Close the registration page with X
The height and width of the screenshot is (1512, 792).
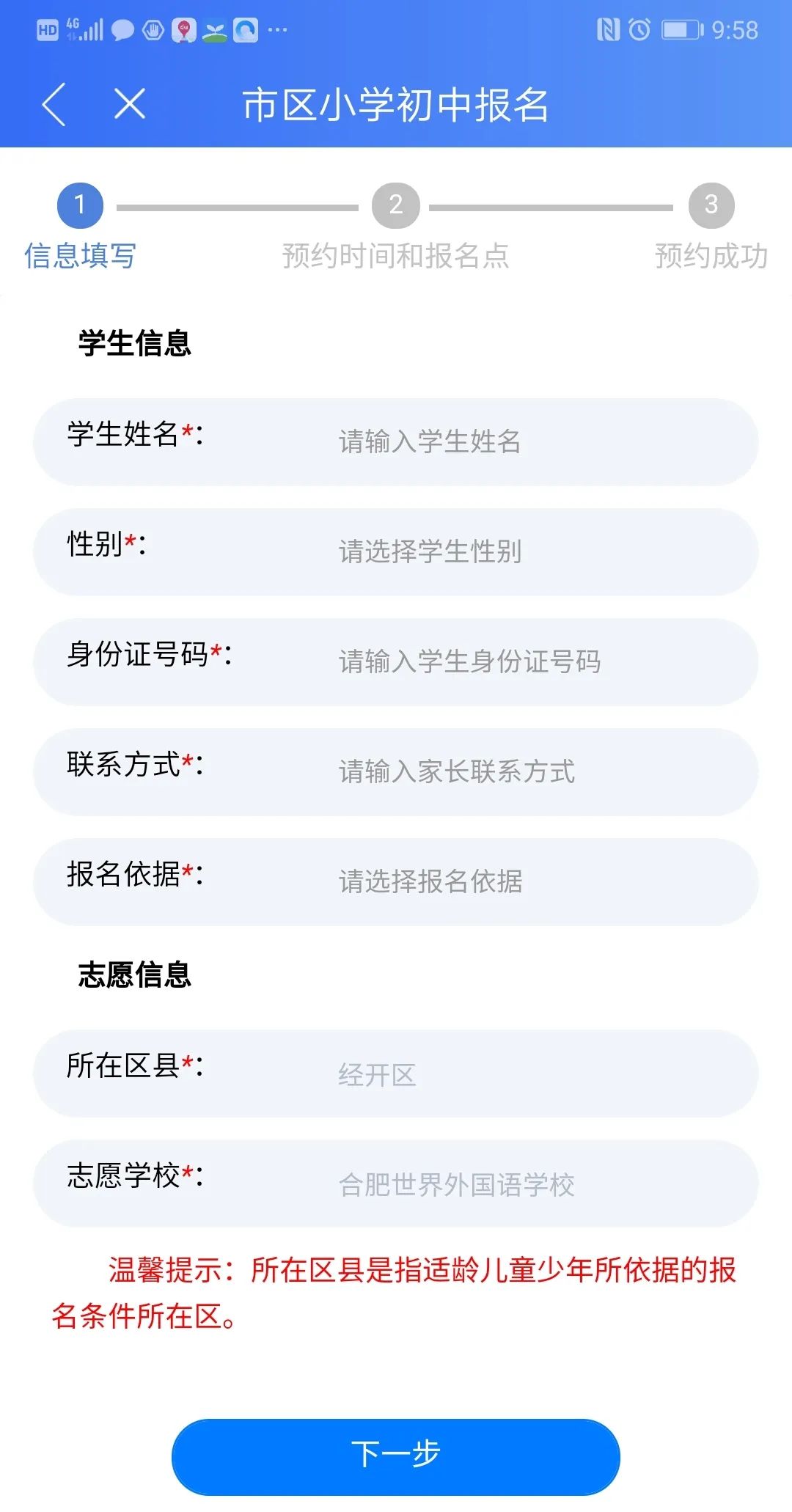tap(130, 103)
